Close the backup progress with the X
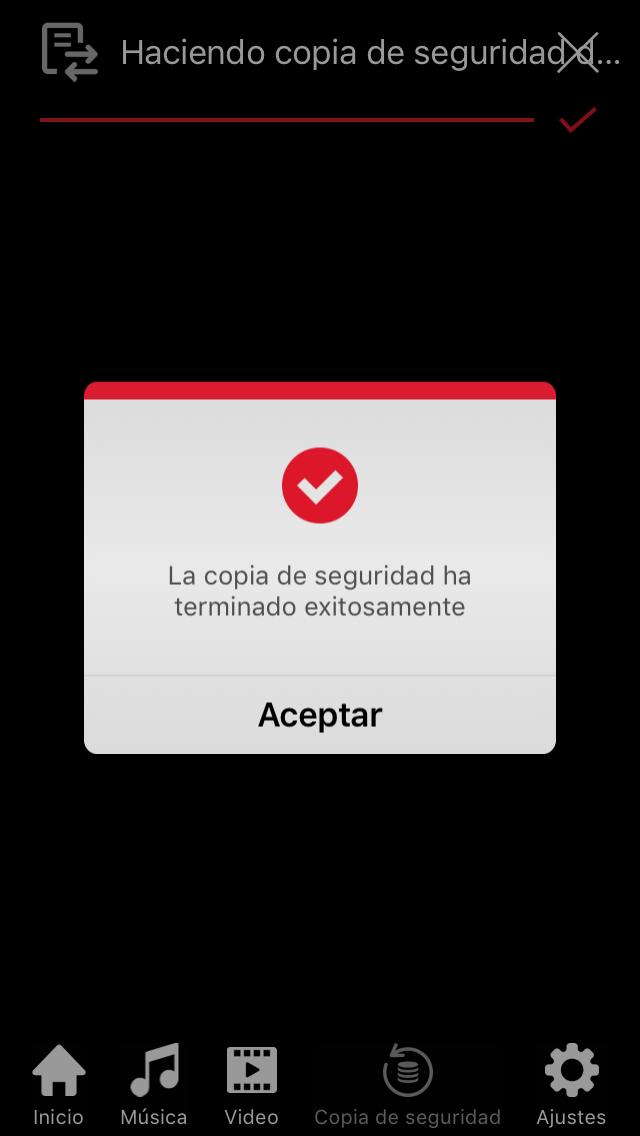 (578, 52)
